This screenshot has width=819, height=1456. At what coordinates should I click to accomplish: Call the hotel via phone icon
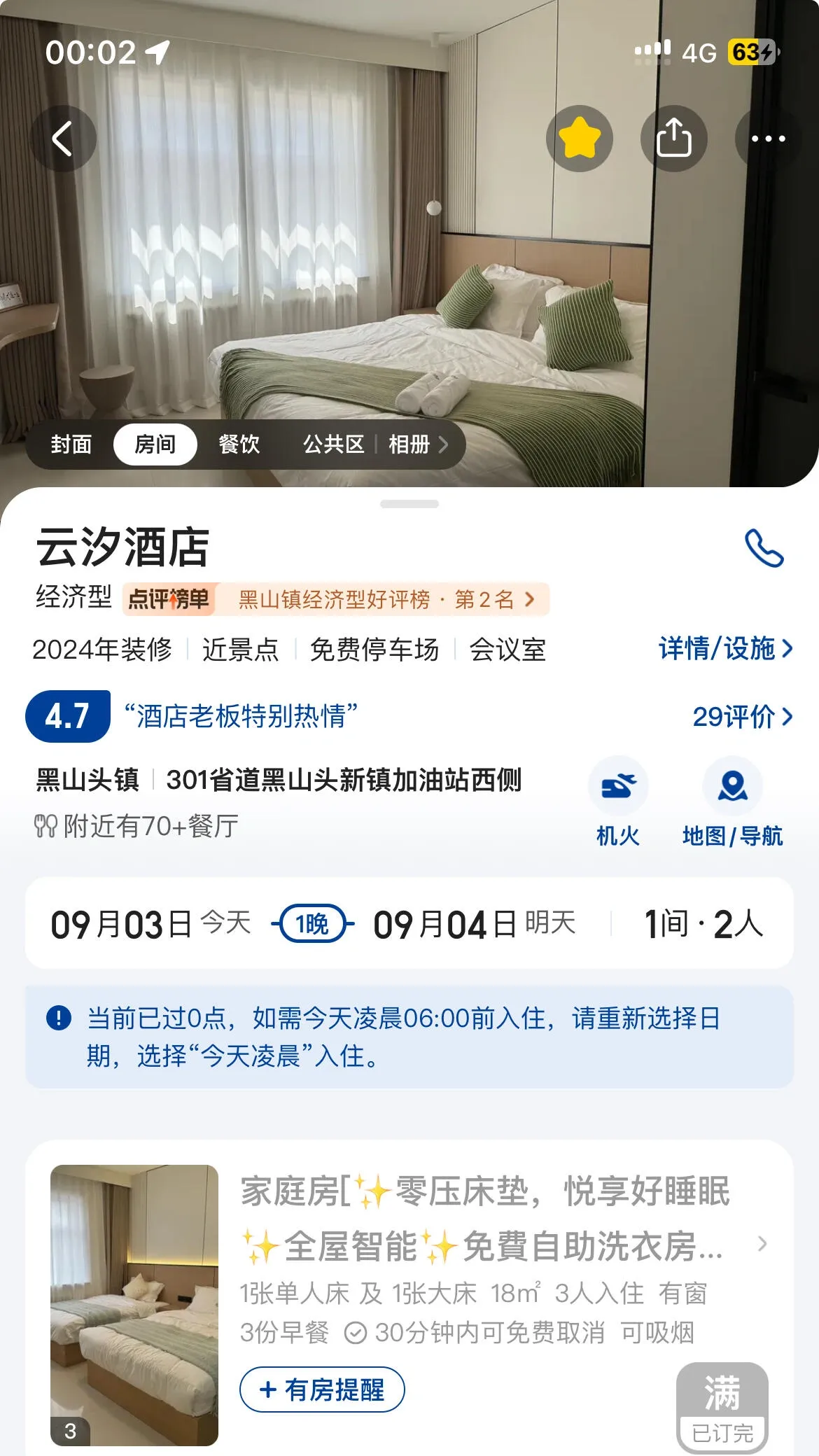(764, 547)
